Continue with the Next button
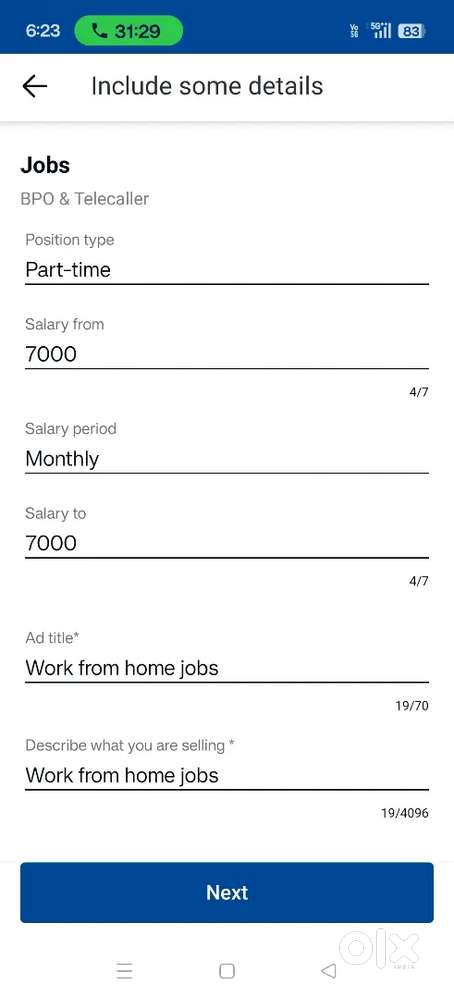 pos(227,892)
